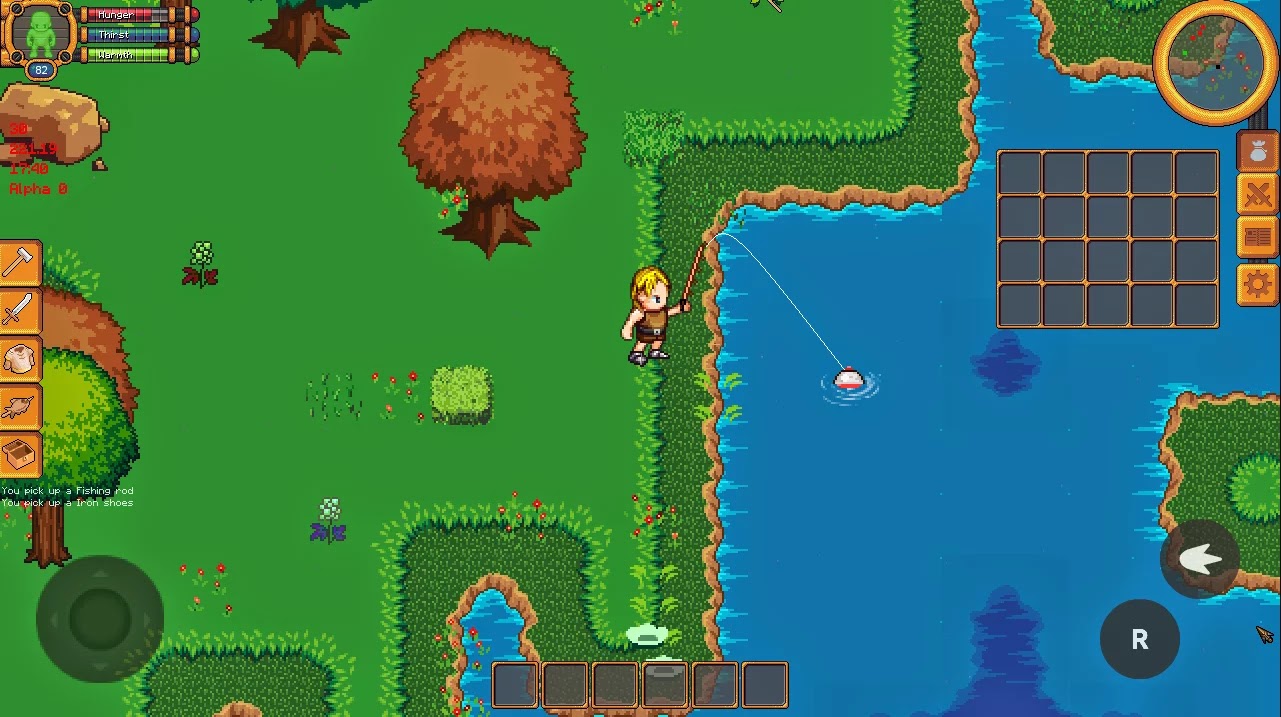1281x717 pixels.
Task: Tap the R action button
Action: pyautogui.click(x=1139, y=640)
